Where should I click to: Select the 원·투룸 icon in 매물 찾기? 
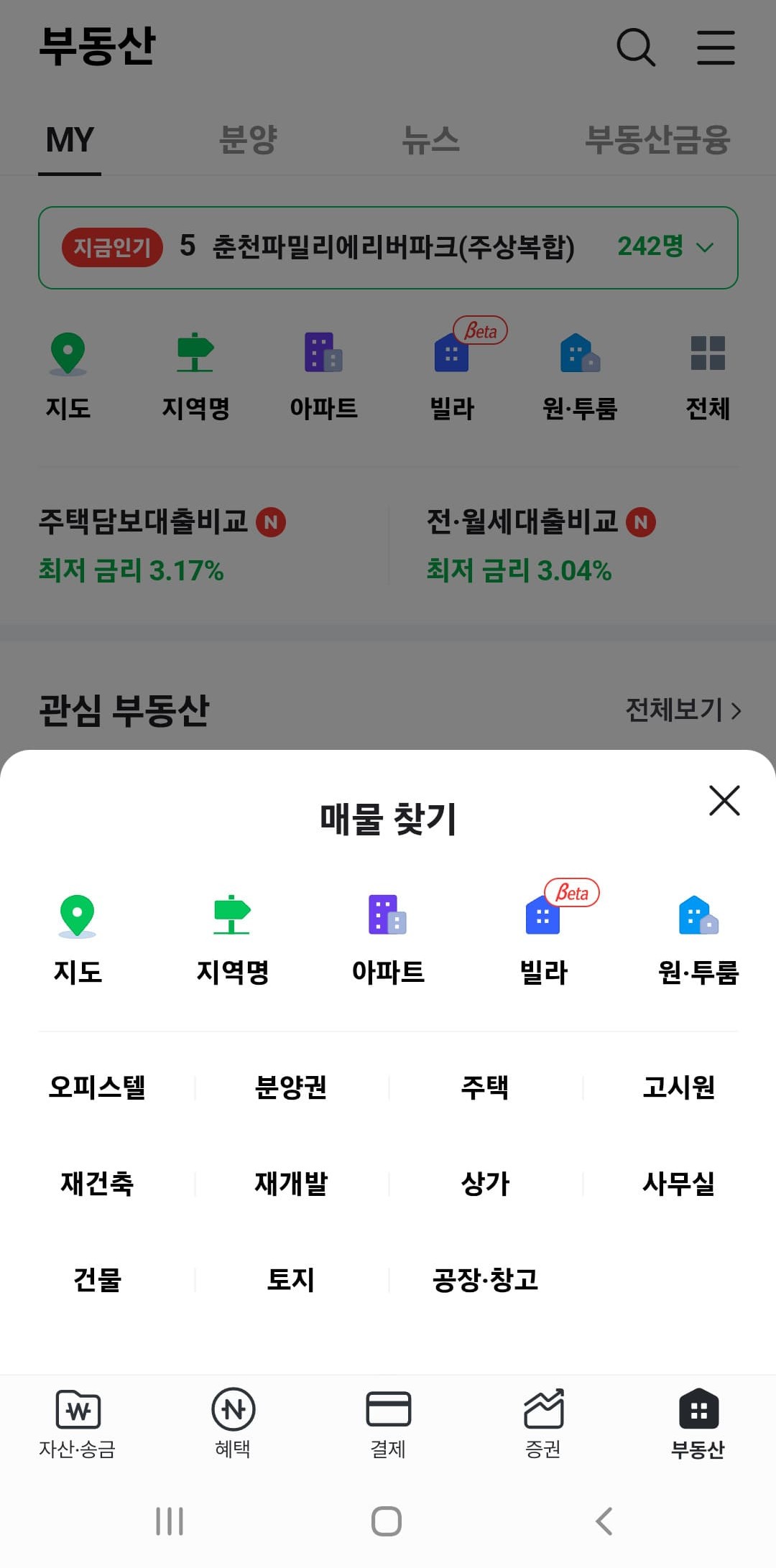[696, 919]
